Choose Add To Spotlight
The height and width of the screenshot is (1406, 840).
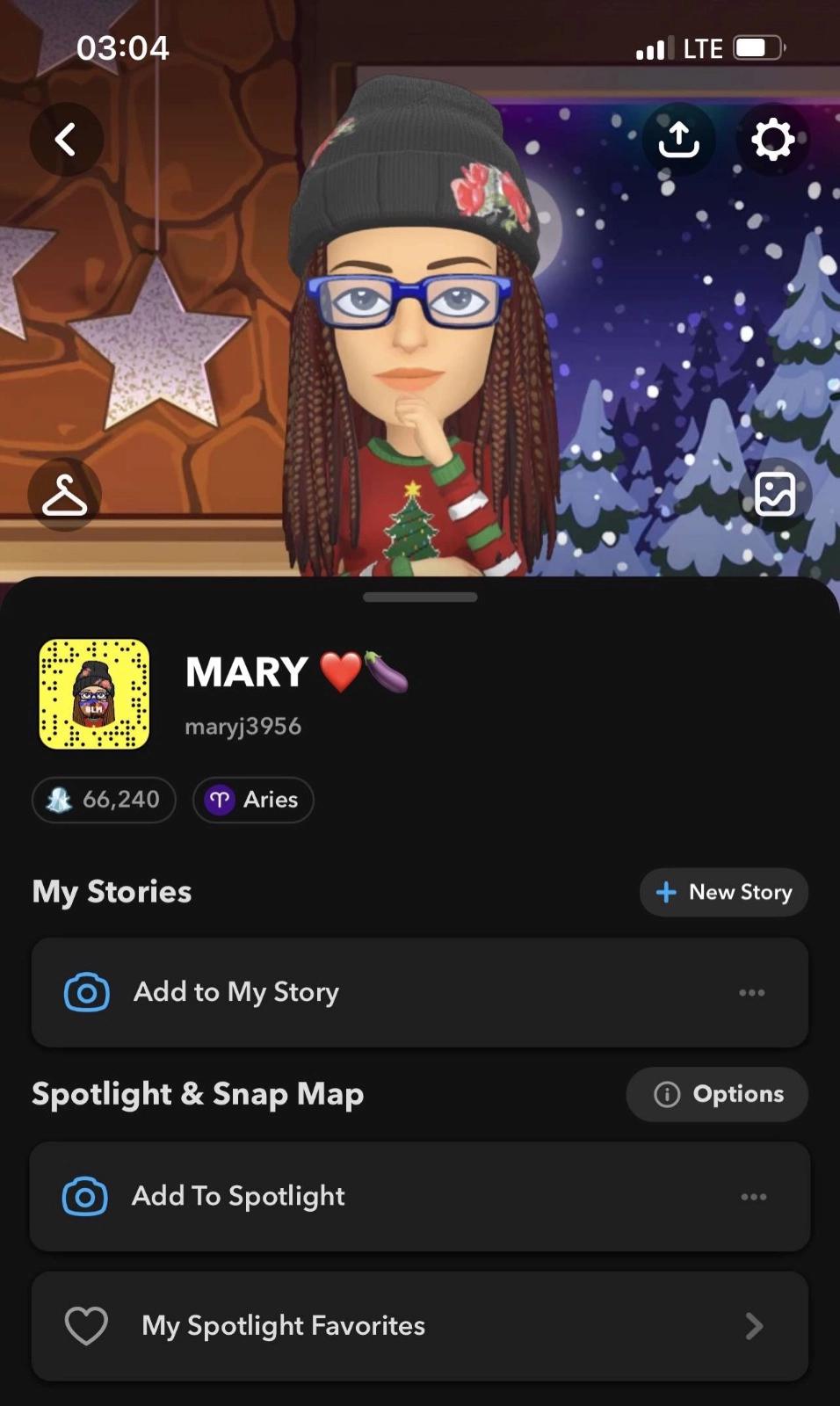[x=239, y=1196]
